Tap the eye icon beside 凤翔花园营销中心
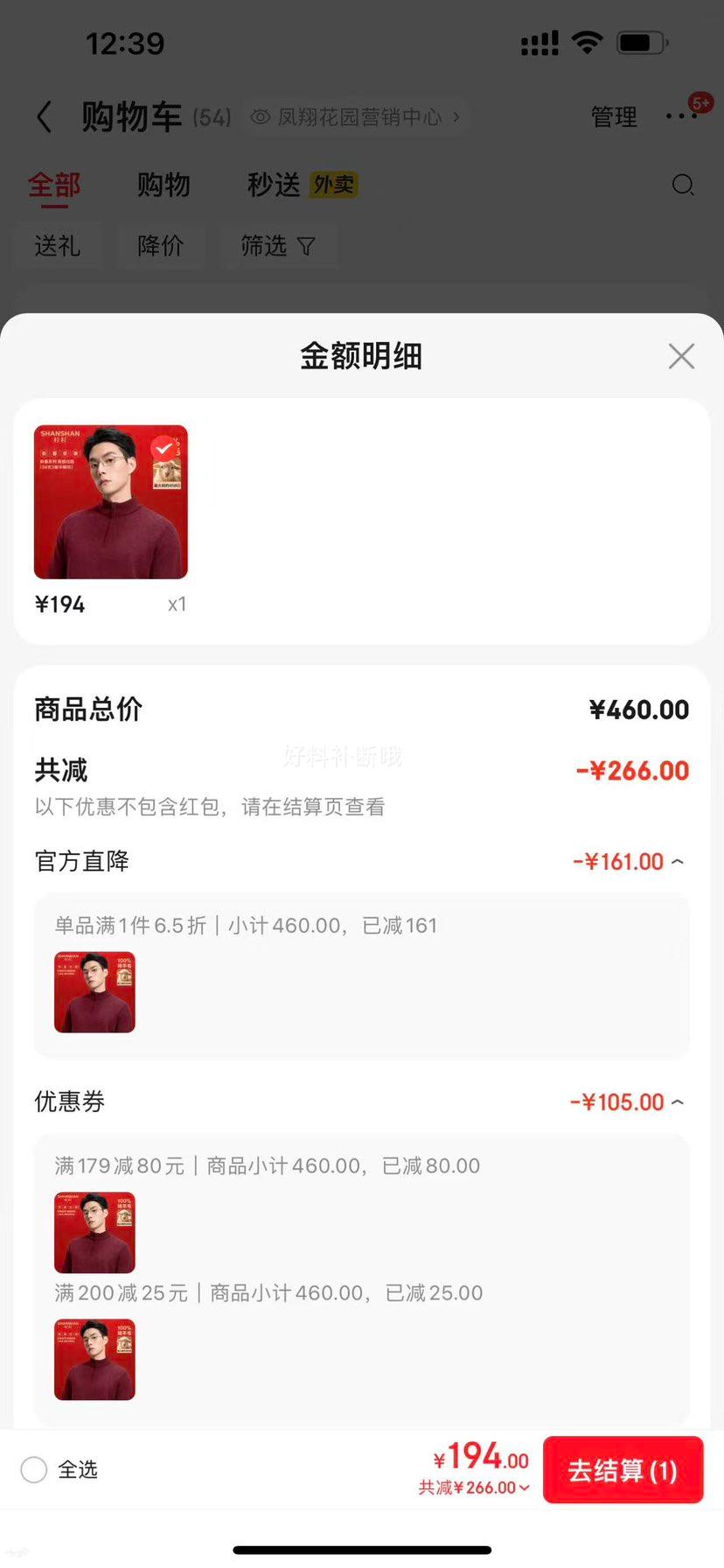 point(257,116)
